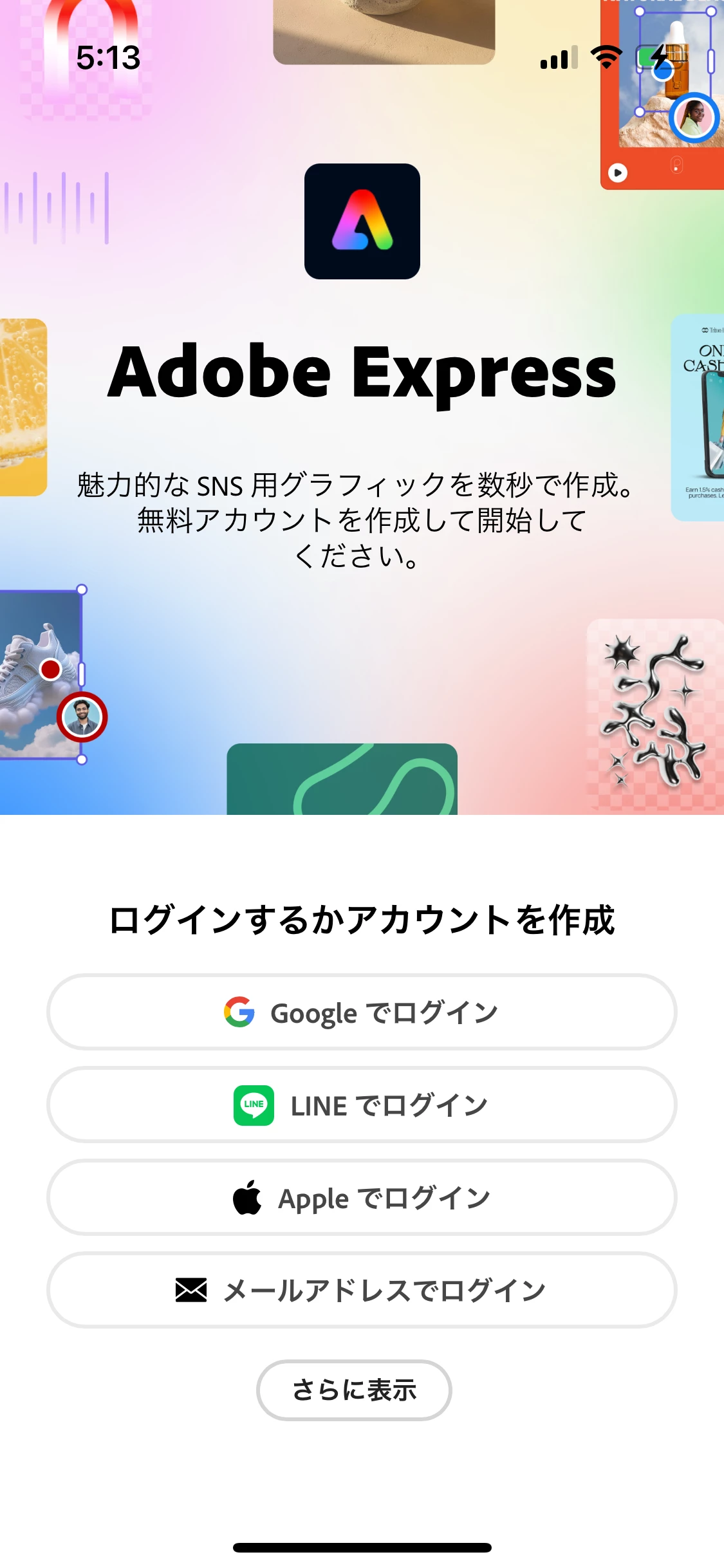Choose Apple でログイン
Screen dimensions: 724x1568
point(361,1198)
